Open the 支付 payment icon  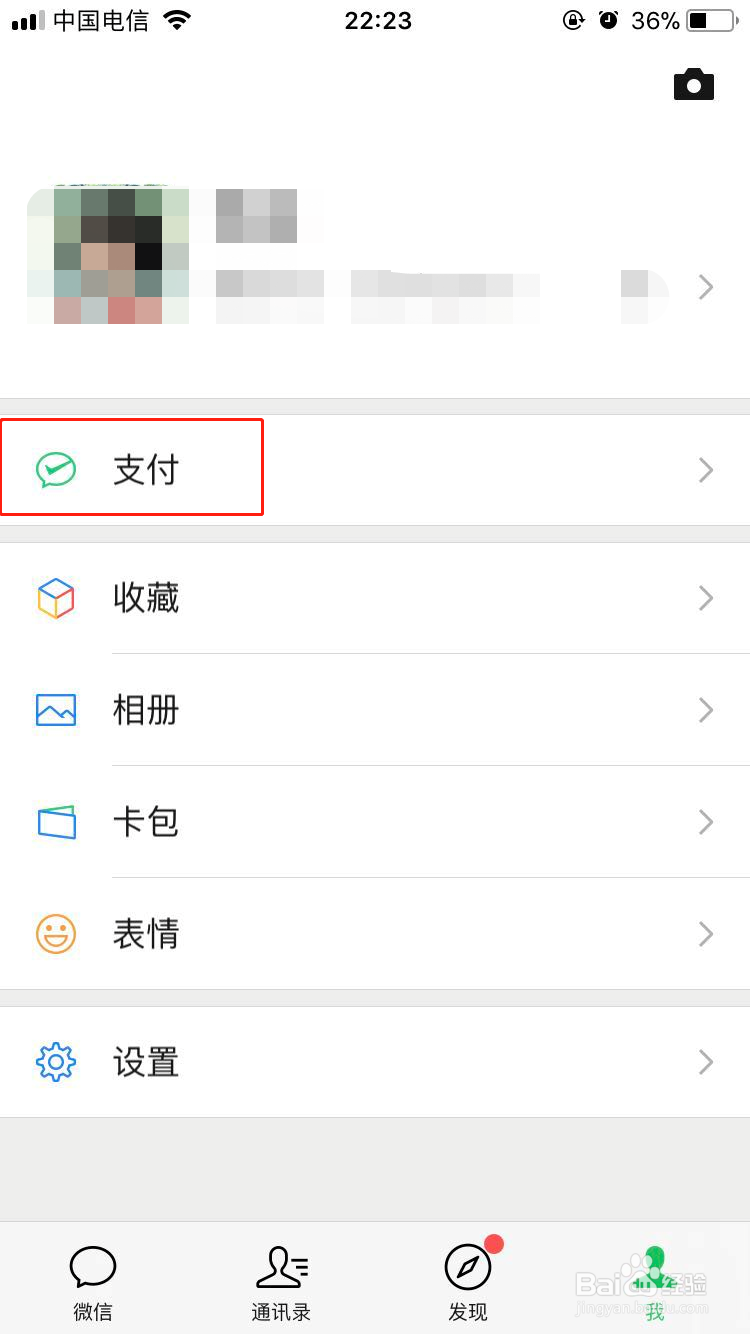click(57, 467)
